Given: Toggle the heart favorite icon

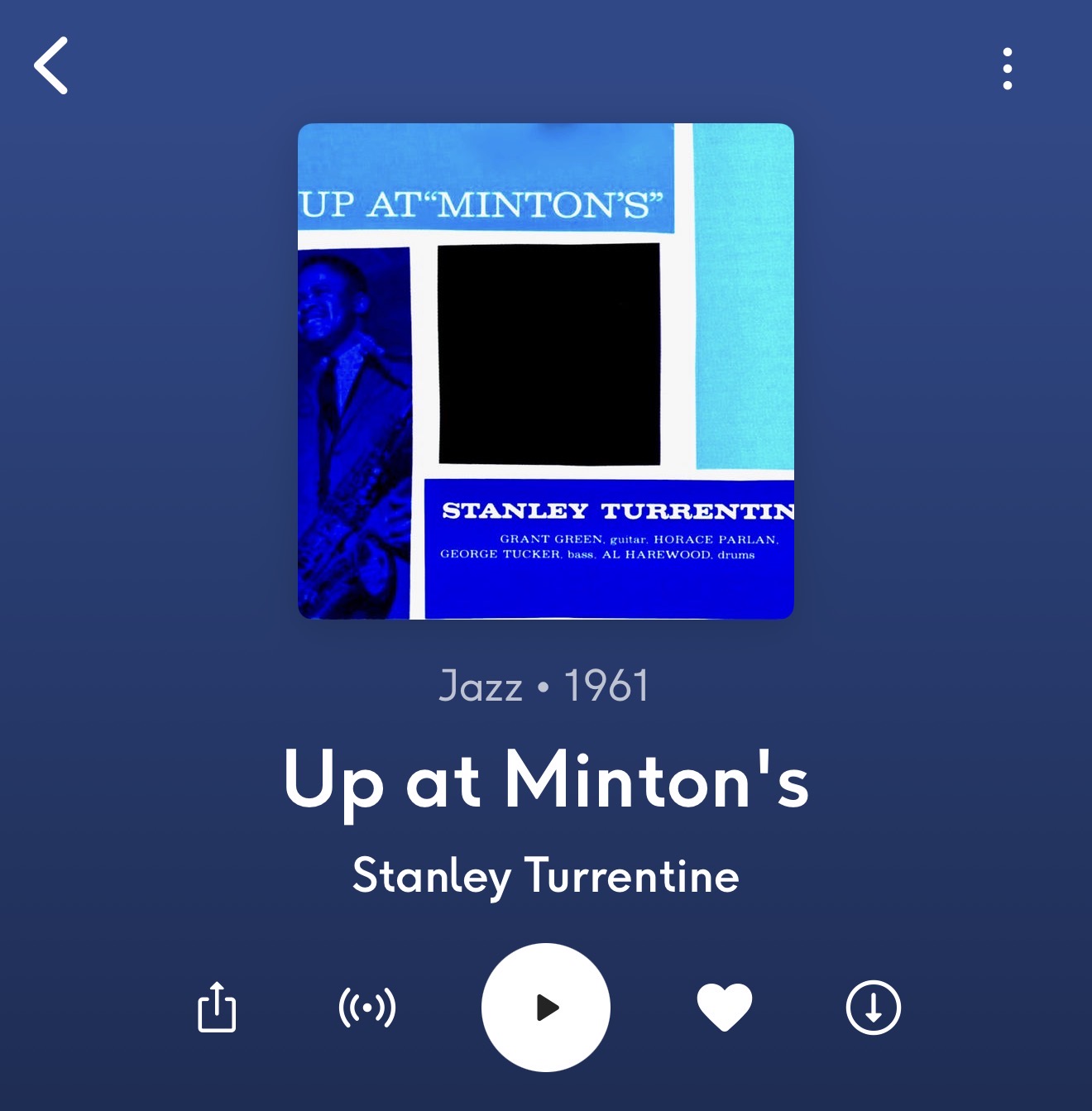Looking at the screenshot, I should point(725,1007).
